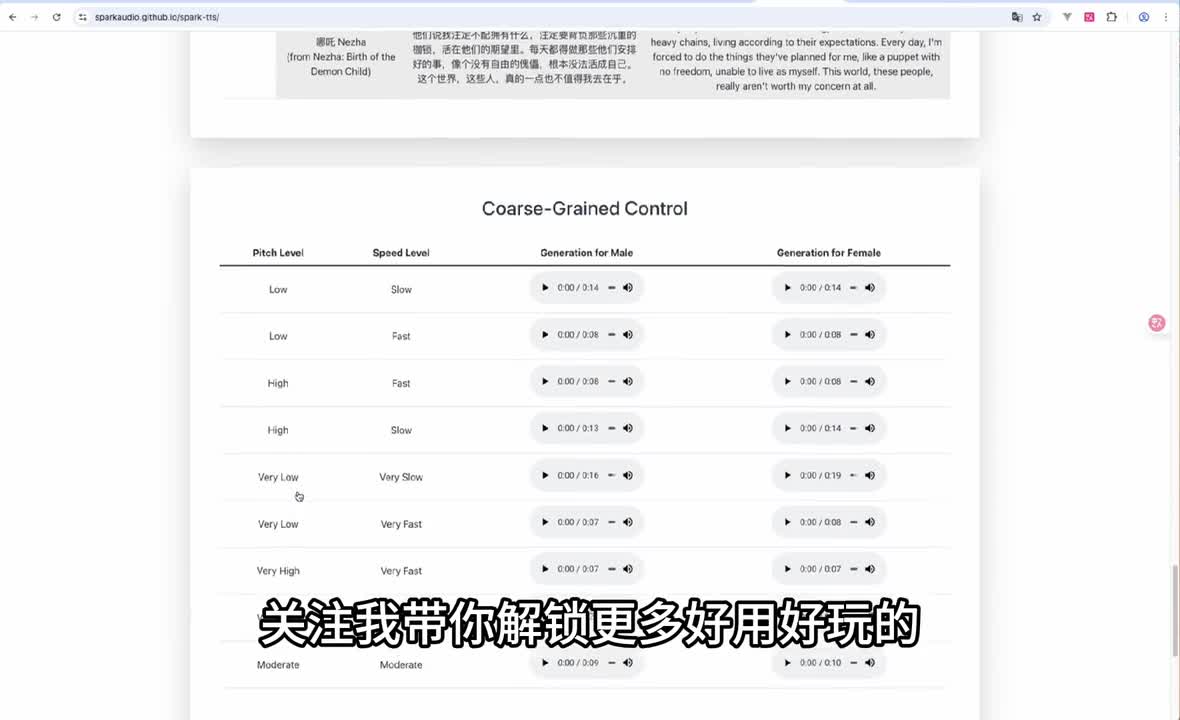Open the page translate icon in address bar

[1017, 17]
